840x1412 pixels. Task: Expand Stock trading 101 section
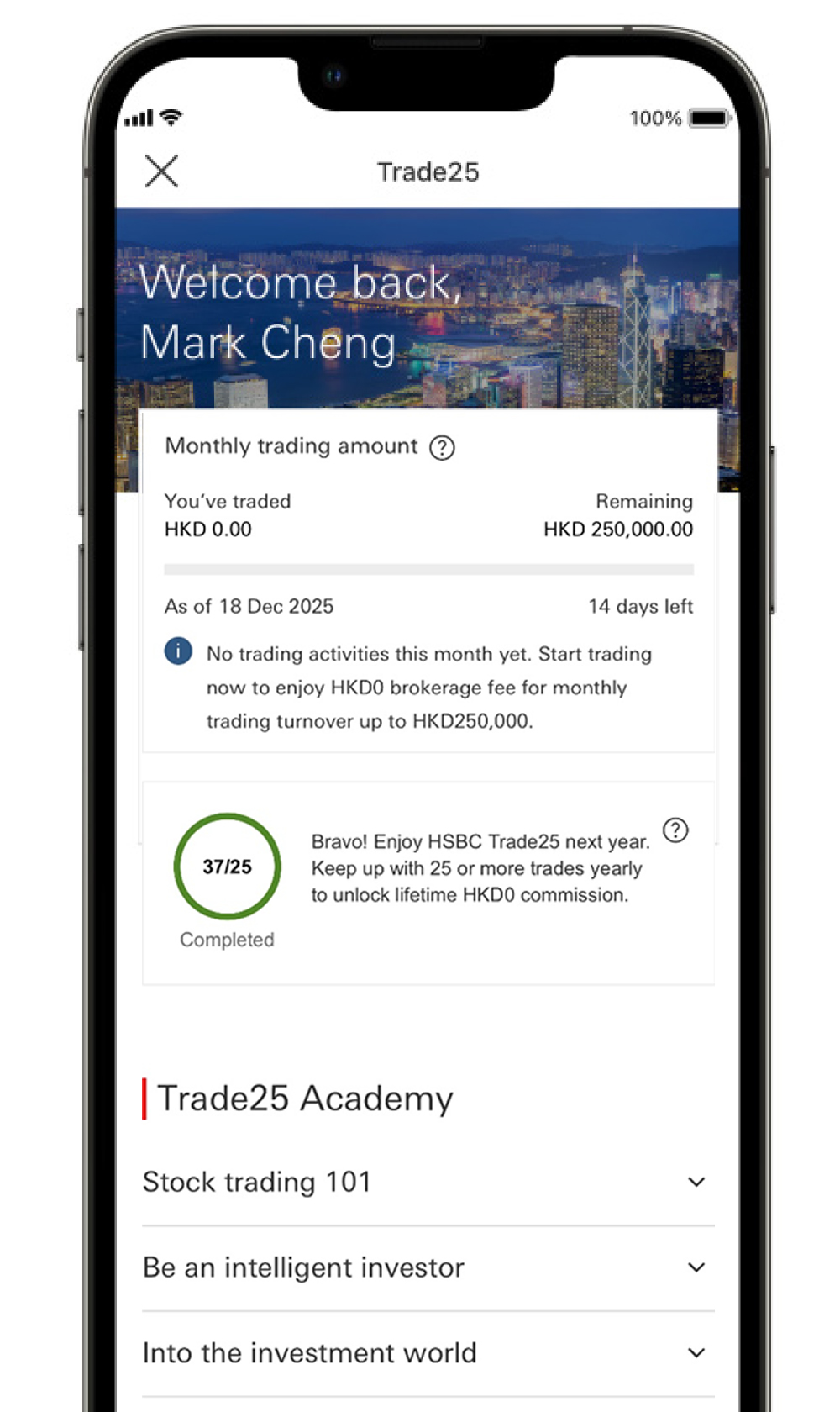tap(696, 1183)
